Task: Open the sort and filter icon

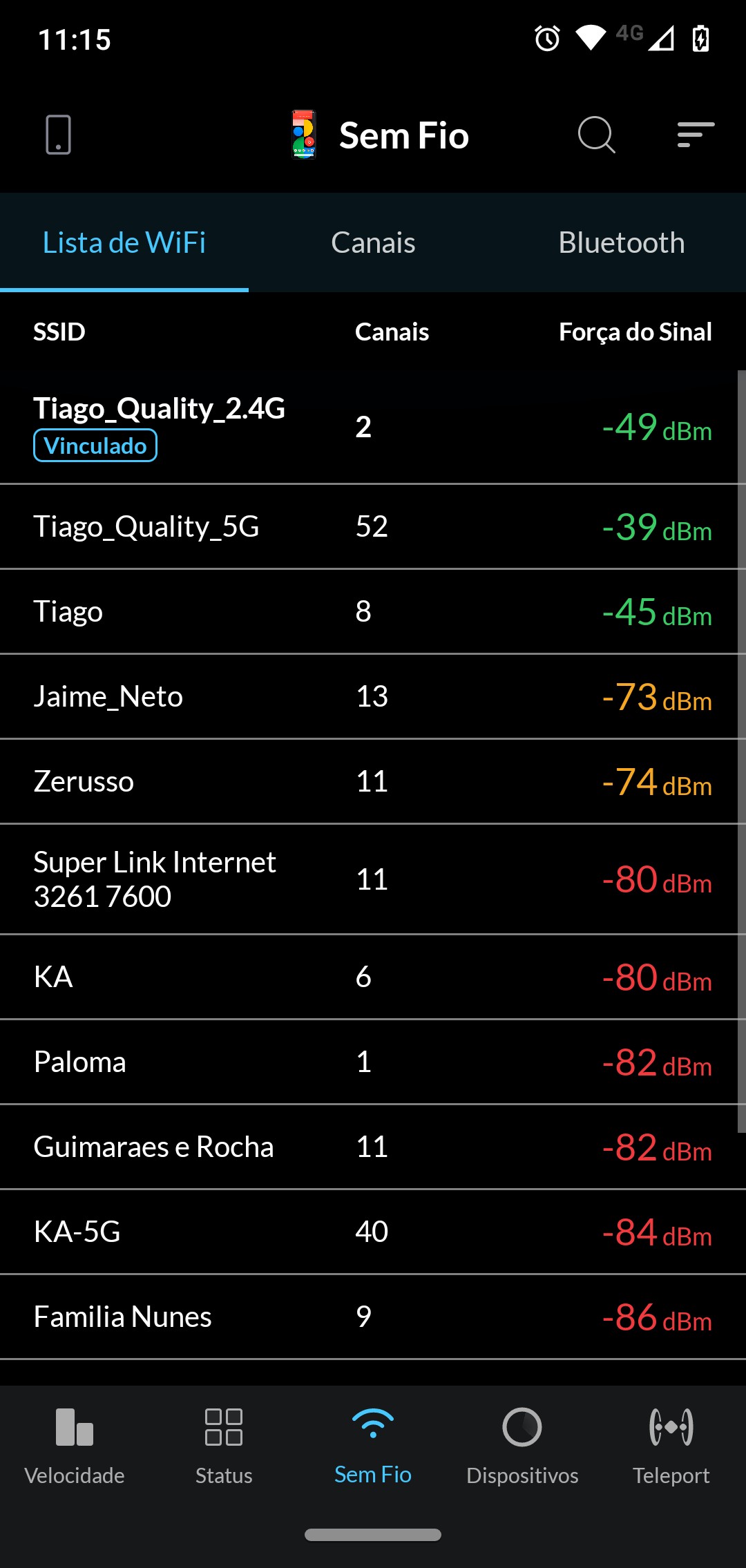Action: (696, 135)
